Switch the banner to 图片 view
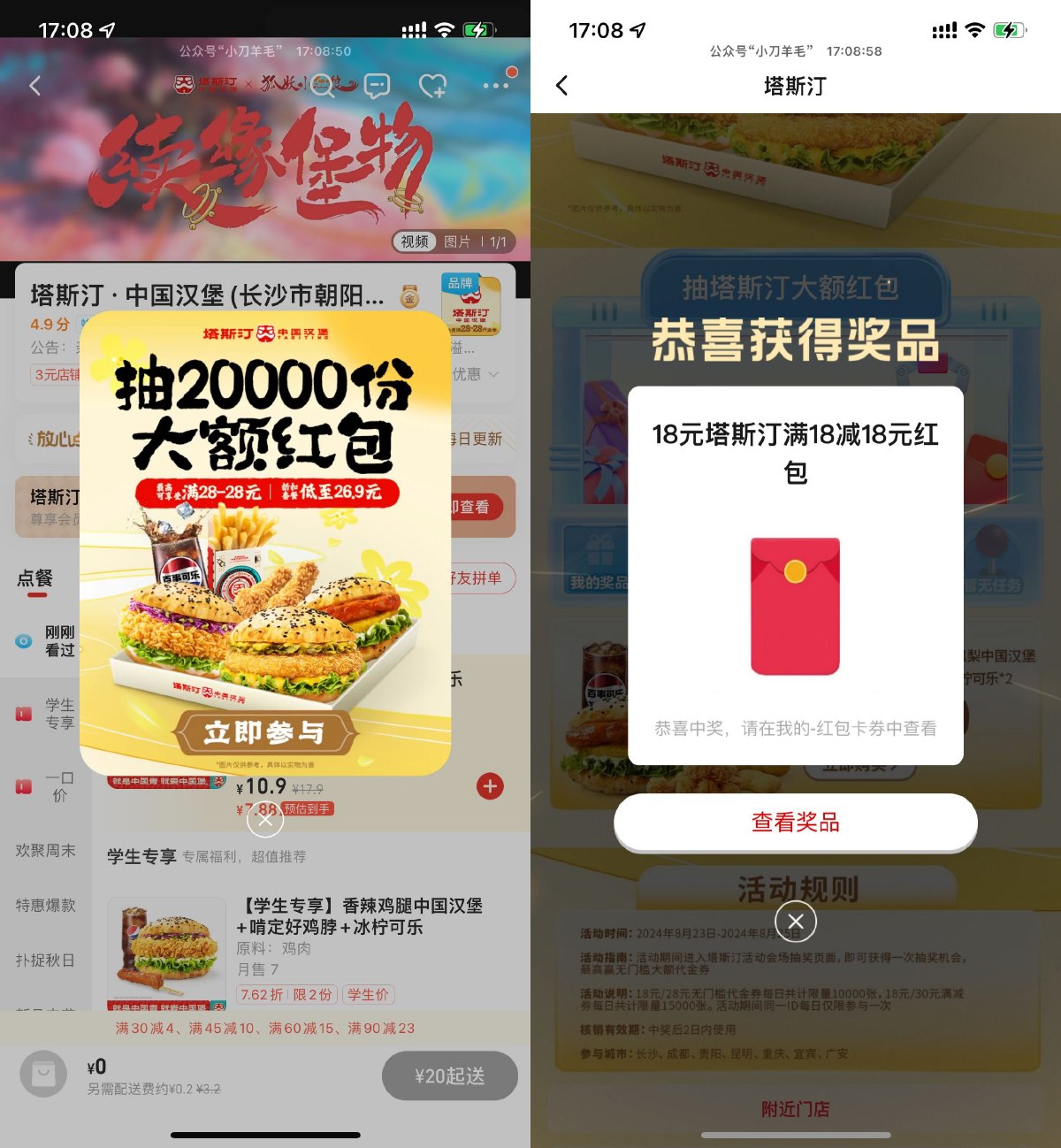 (x=457, y=241)
